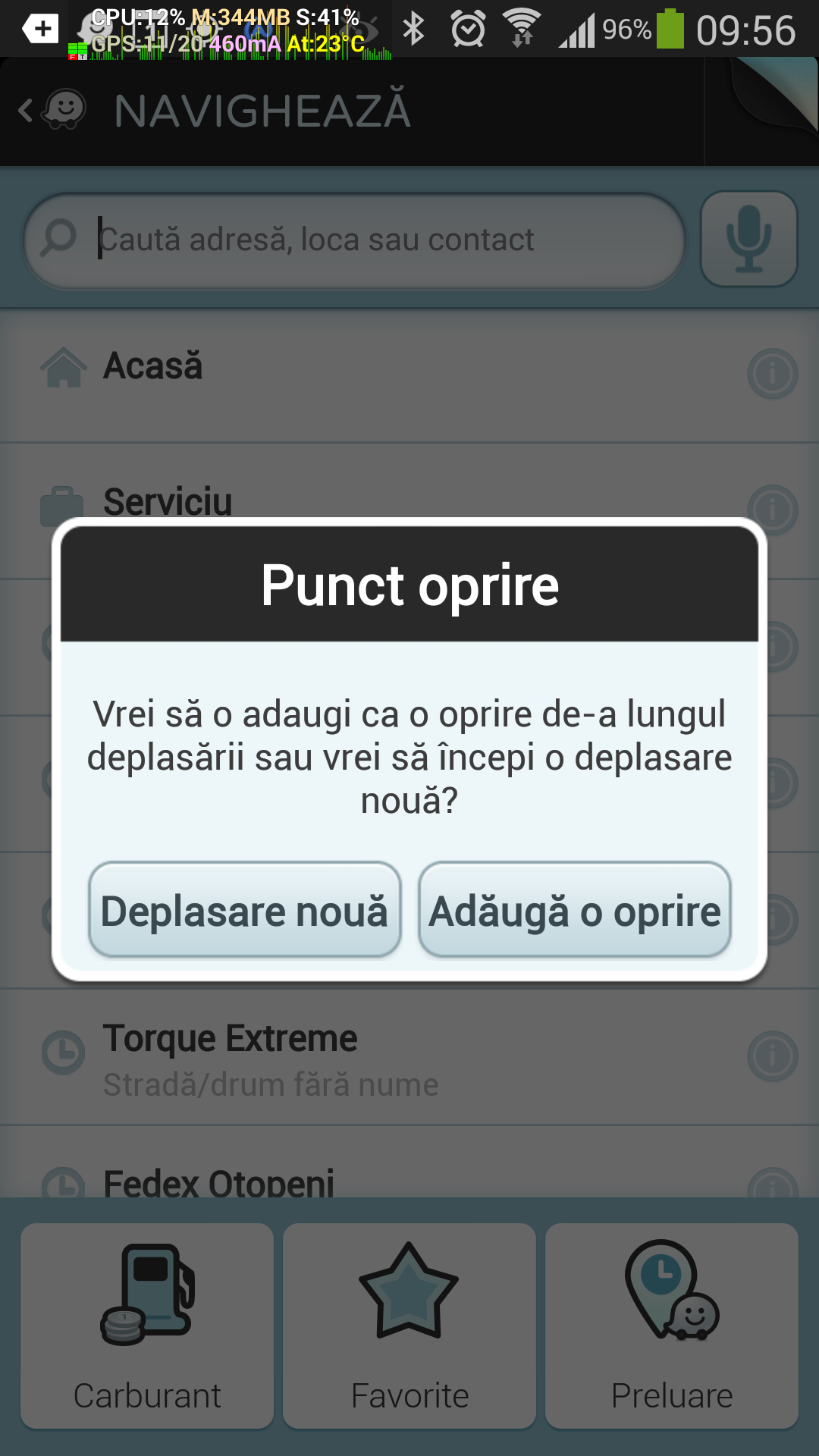This screenshot has height=1456, width=819.
Task: Show info for Acasă
Action: [773, 373]
